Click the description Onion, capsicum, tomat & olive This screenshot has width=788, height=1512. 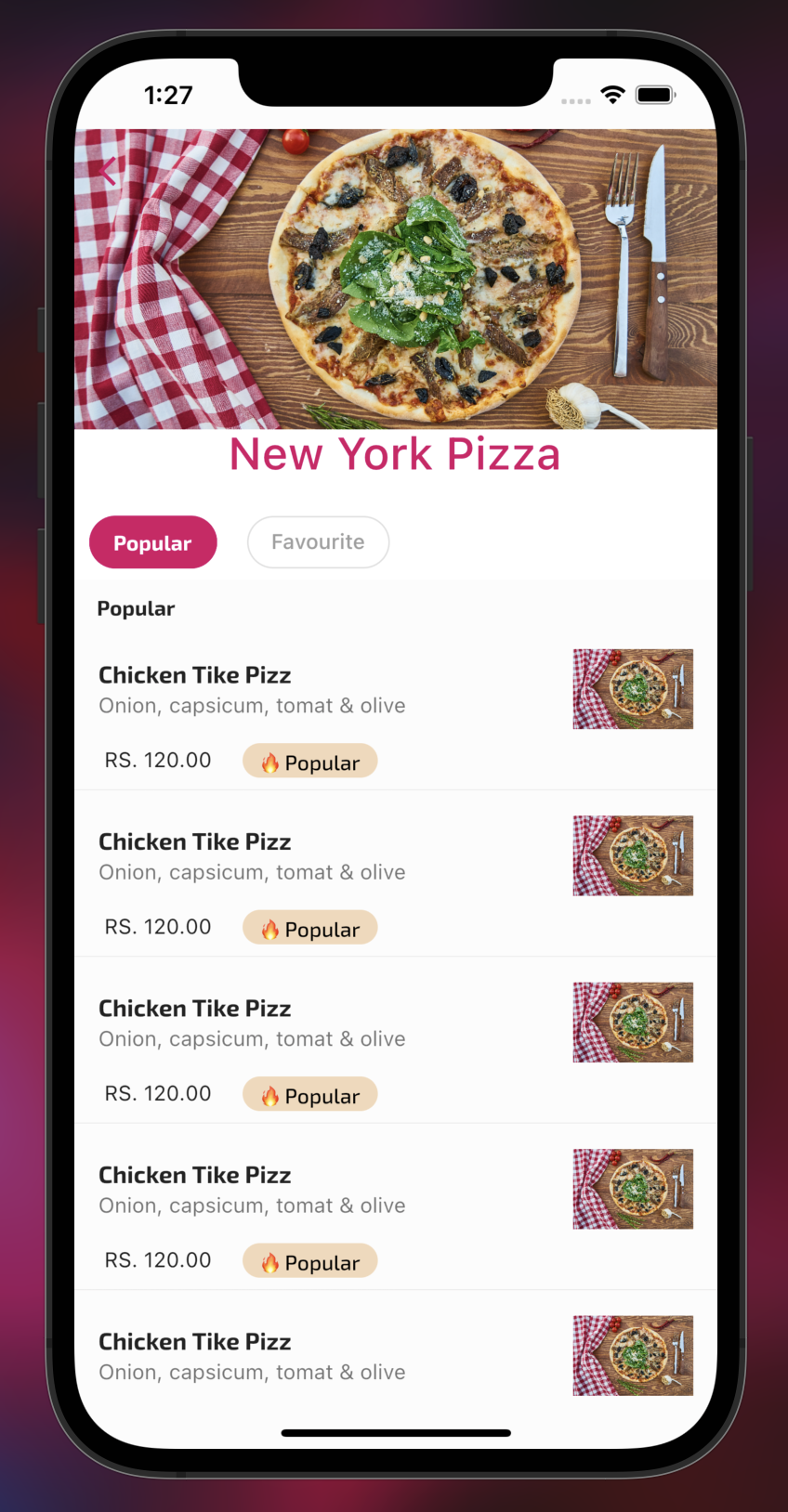252,706
